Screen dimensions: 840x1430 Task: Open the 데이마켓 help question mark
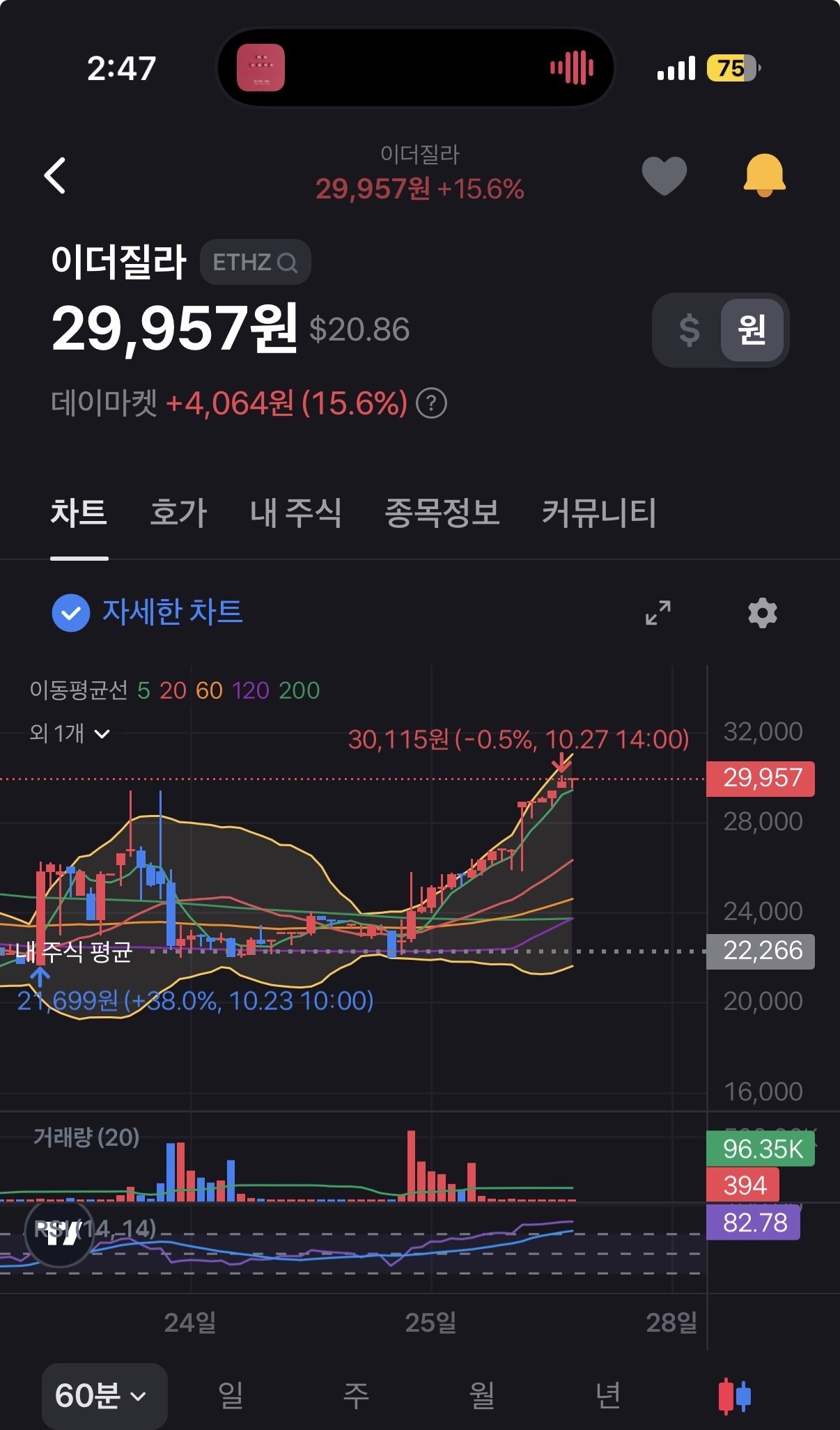[431, 403]
